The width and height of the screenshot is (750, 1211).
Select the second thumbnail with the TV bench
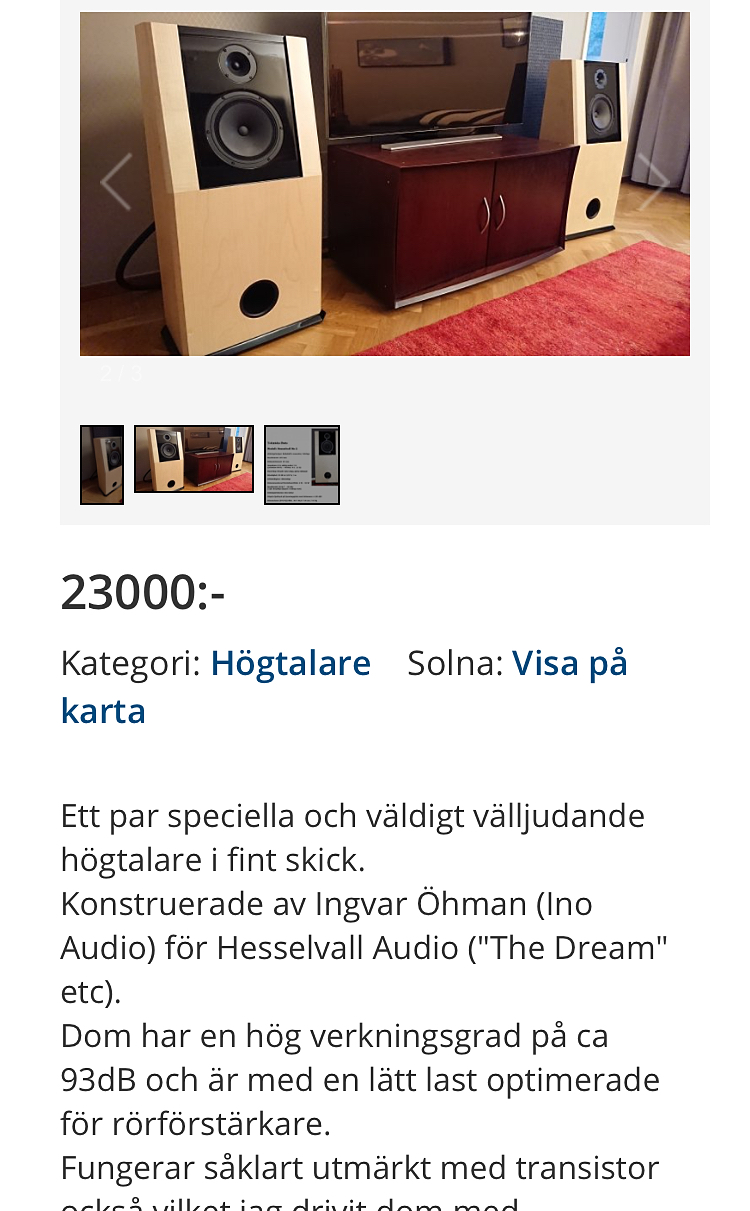point(194,459)
